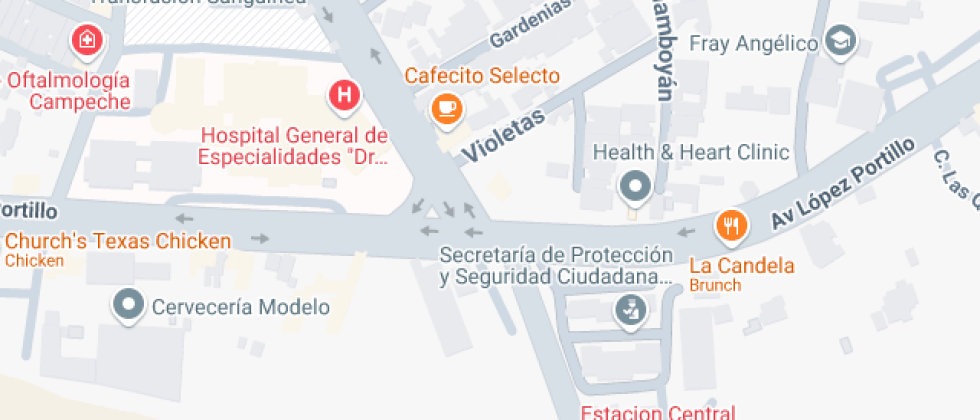The image size is (980, 420).
Task: Select the Hospital General de Especialidades marker
Action: (344, 98)
